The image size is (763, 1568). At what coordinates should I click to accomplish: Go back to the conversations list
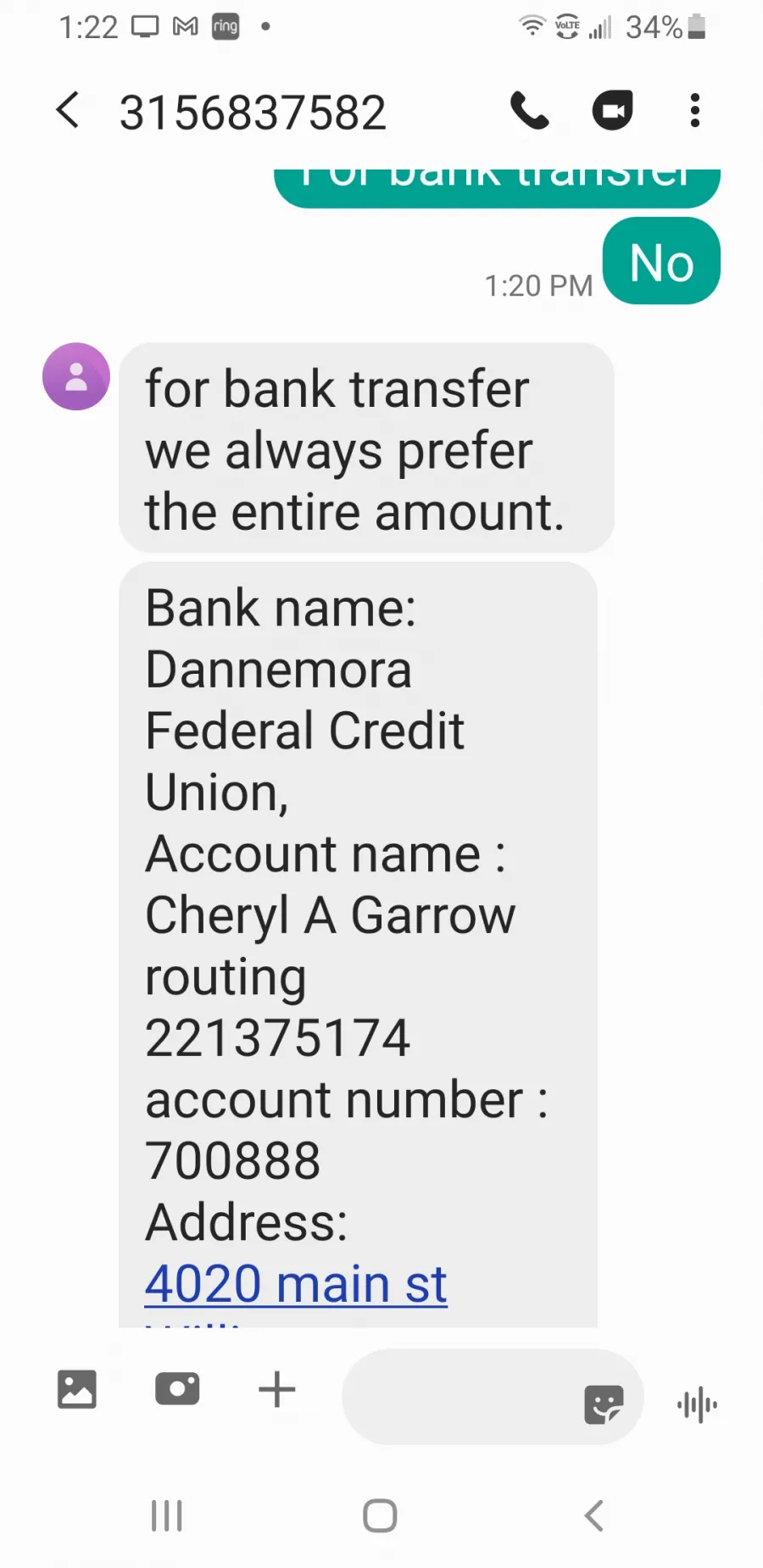(x=68, y=110)
